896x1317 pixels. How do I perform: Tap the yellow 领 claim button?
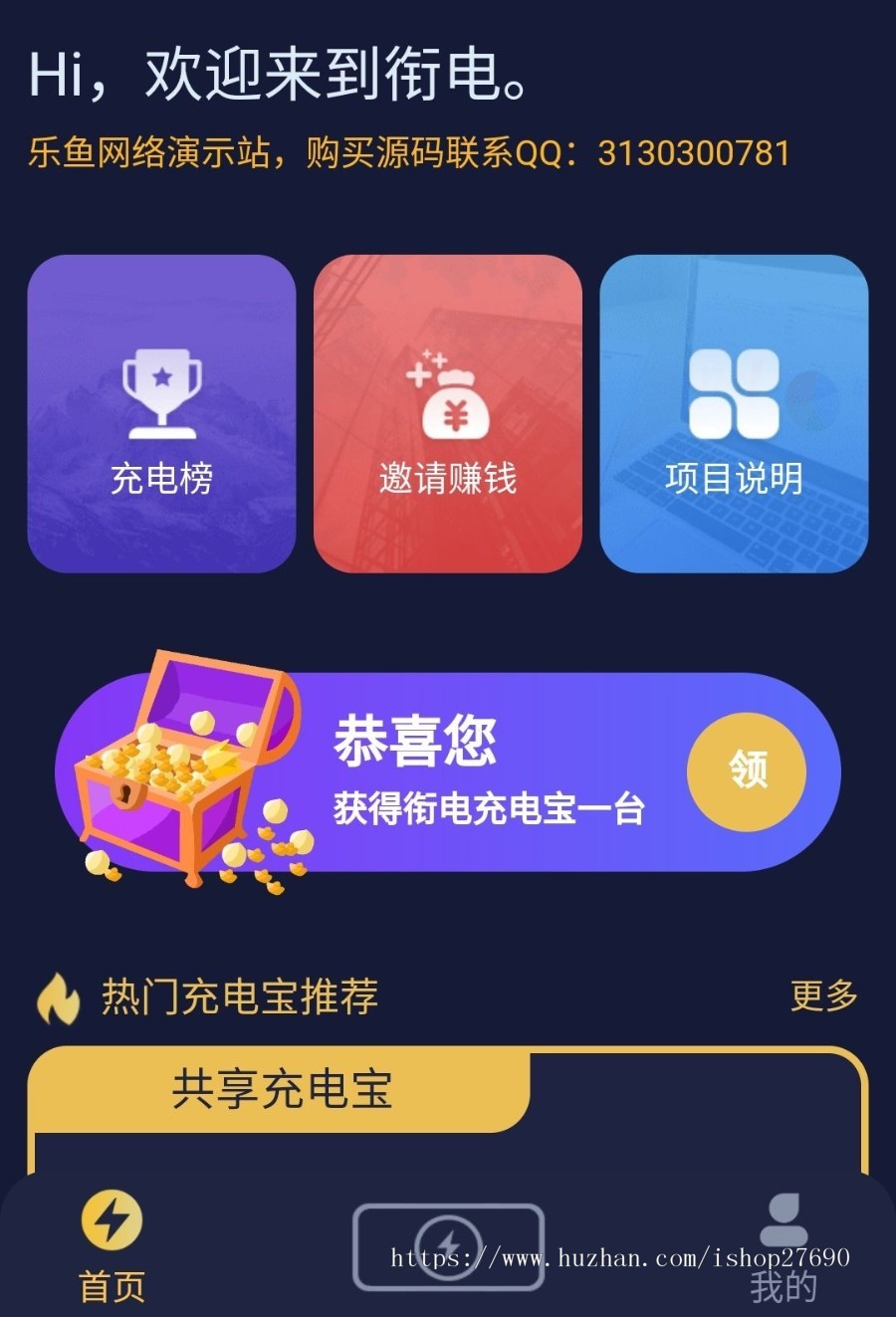[x=746, y=771]
